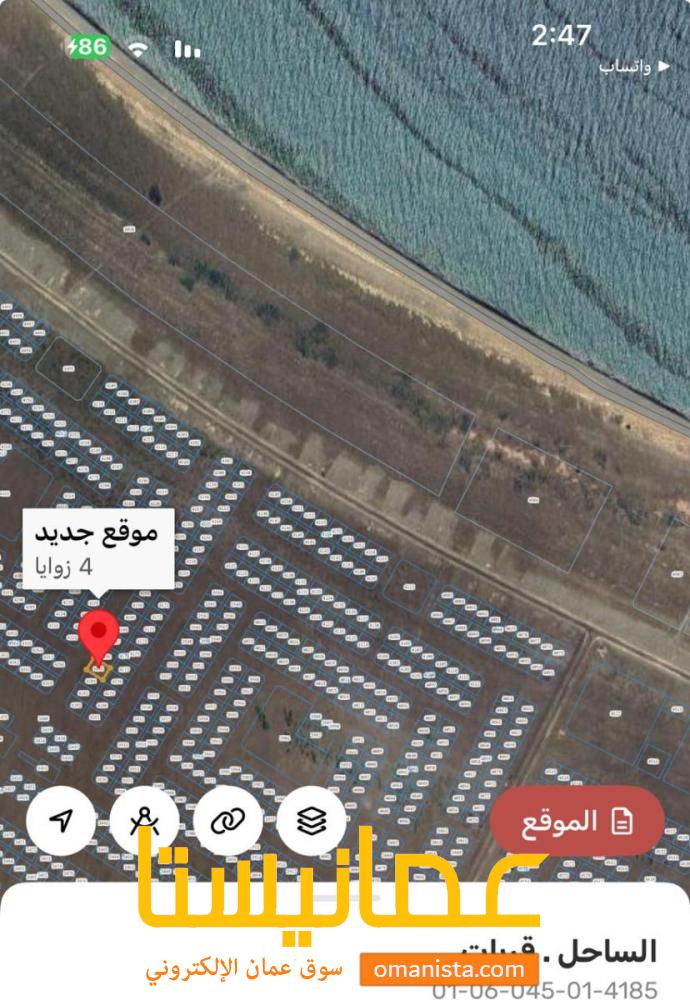Open the compass measuring tool
Viewport: 690px width, 1000px height.
pos(145,822)
